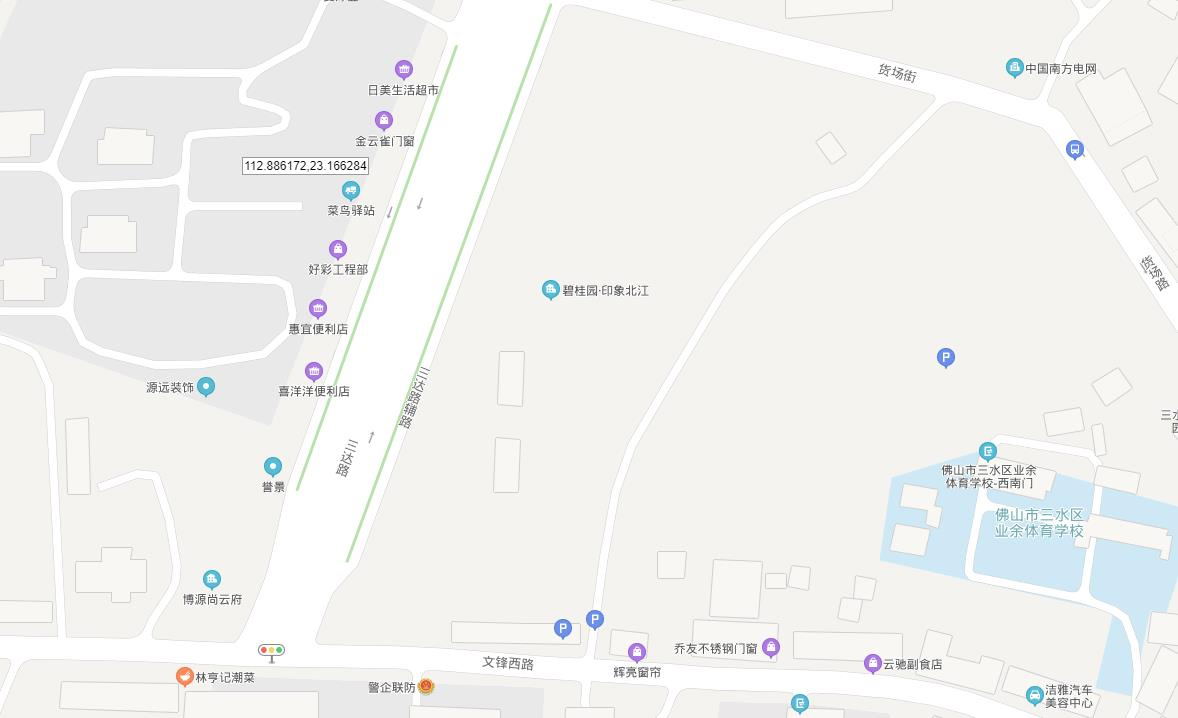Tap the 菜鸟驿站 pickup station marker
Image resolution: width=1178 pixels, height=718 pixels.
click(x=350, y=190)
